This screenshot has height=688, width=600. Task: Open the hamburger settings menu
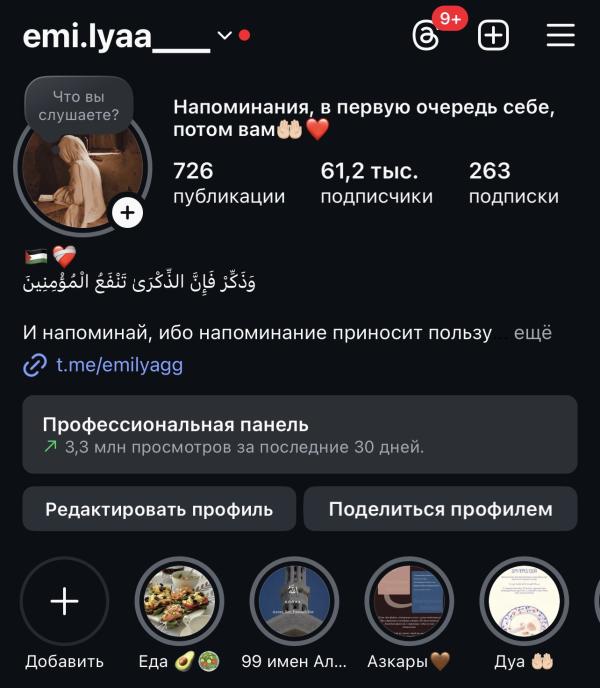[x=561, y=36]
